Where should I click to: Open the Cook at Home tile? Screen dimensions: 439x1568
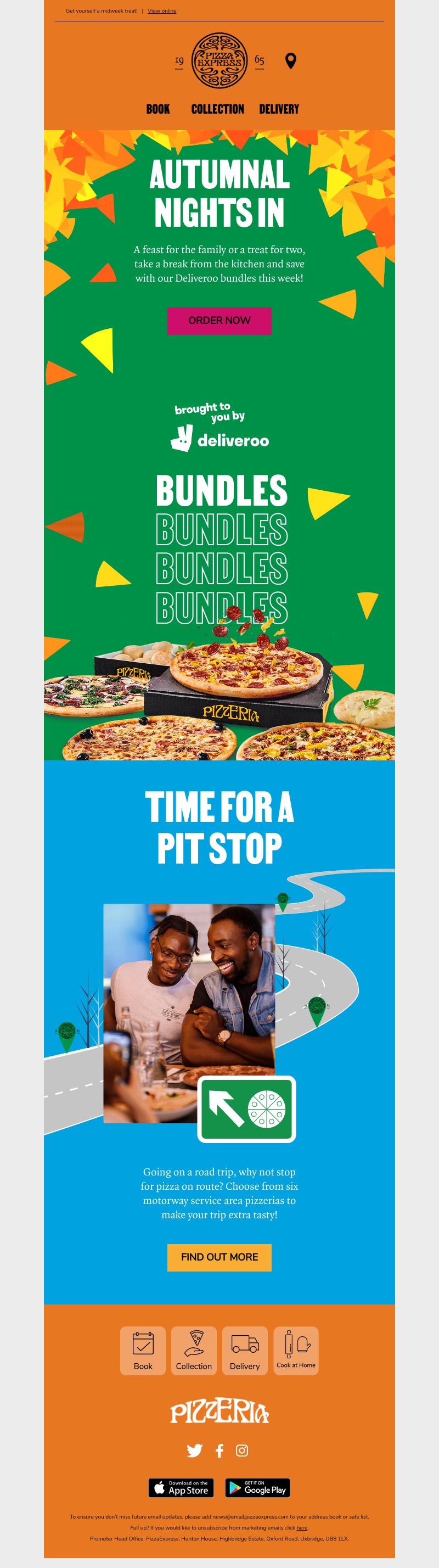coord(296,1351)
